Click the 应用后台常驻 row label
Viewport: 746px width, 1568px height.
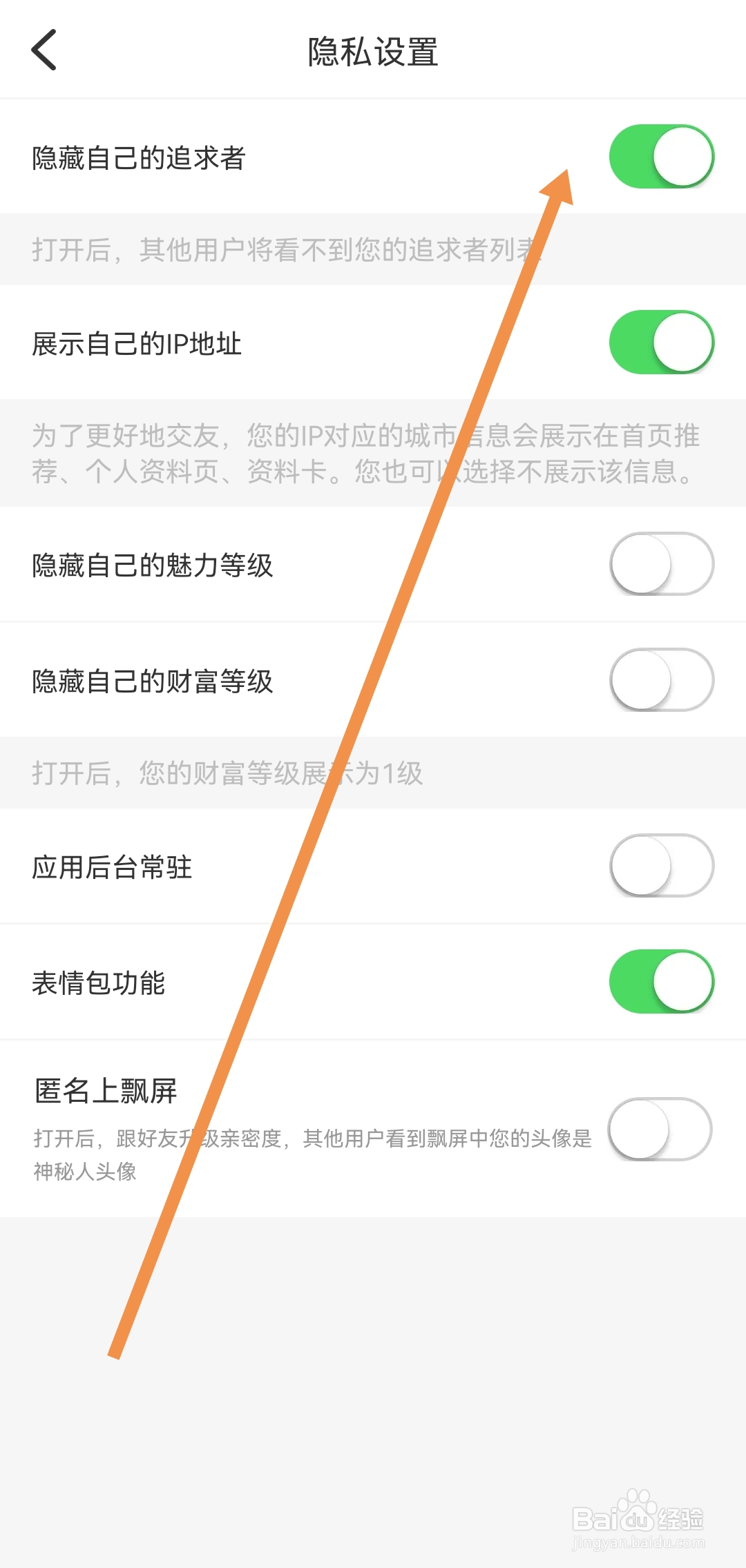[113, 867]
